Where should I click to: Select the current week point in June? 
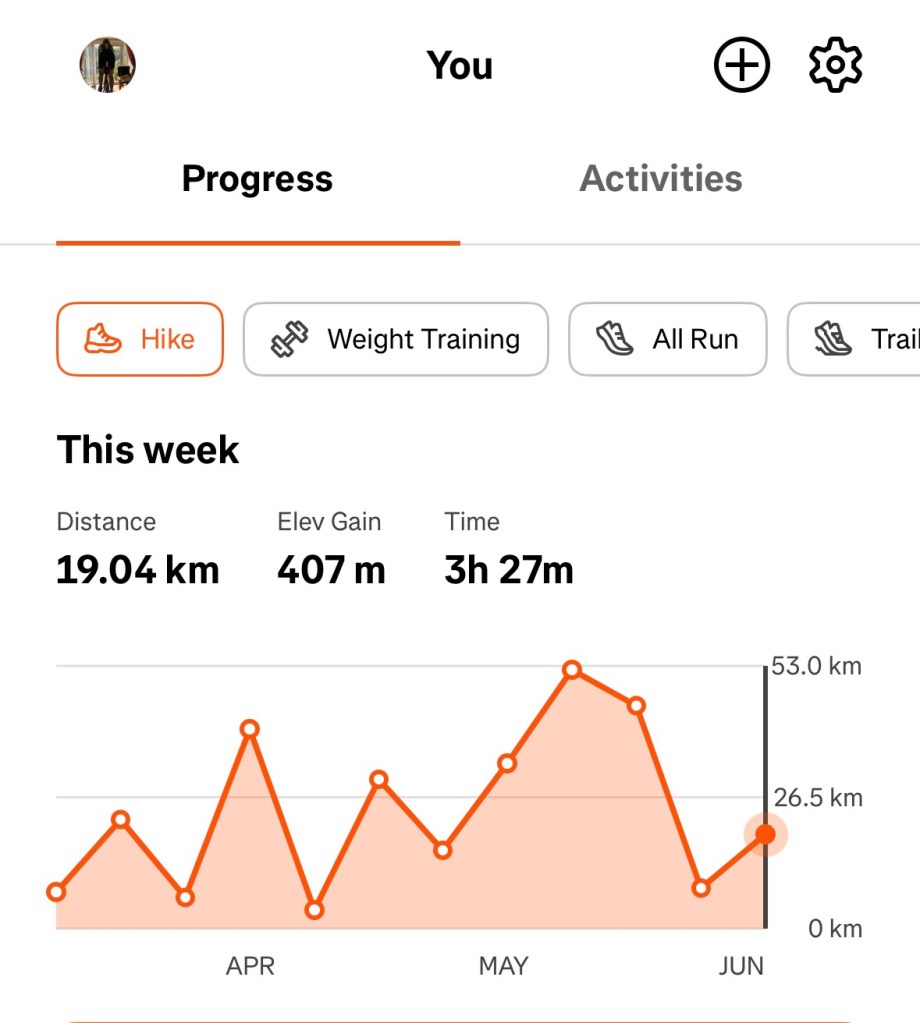point(765,833)
